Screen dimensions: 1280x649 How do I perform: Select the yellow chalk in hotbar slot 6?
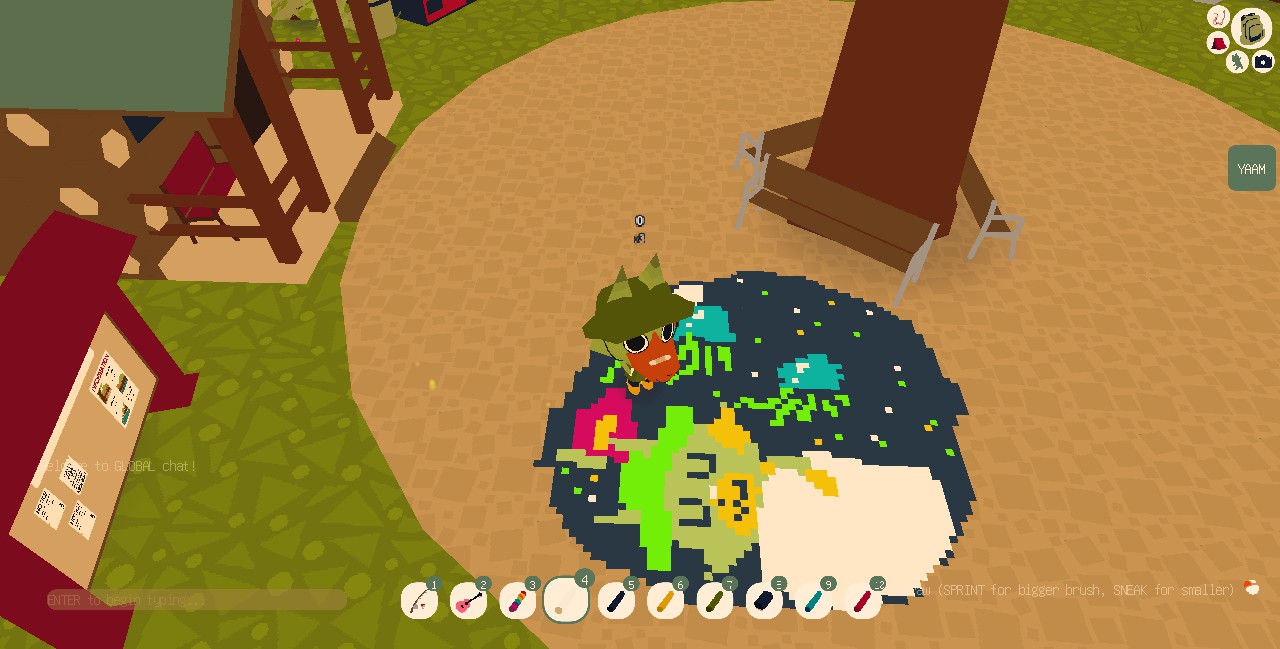665,601
